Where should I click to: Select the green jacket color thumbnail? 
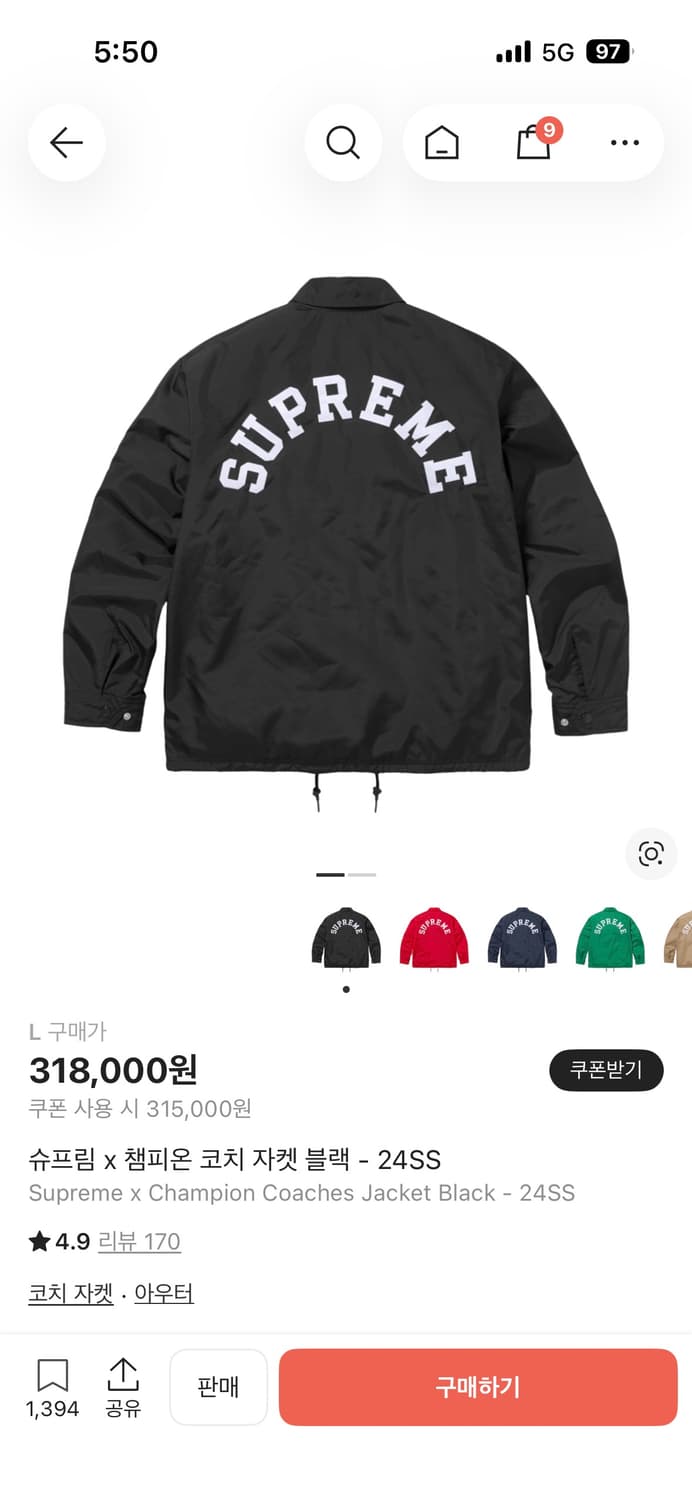tap(610, 937)
